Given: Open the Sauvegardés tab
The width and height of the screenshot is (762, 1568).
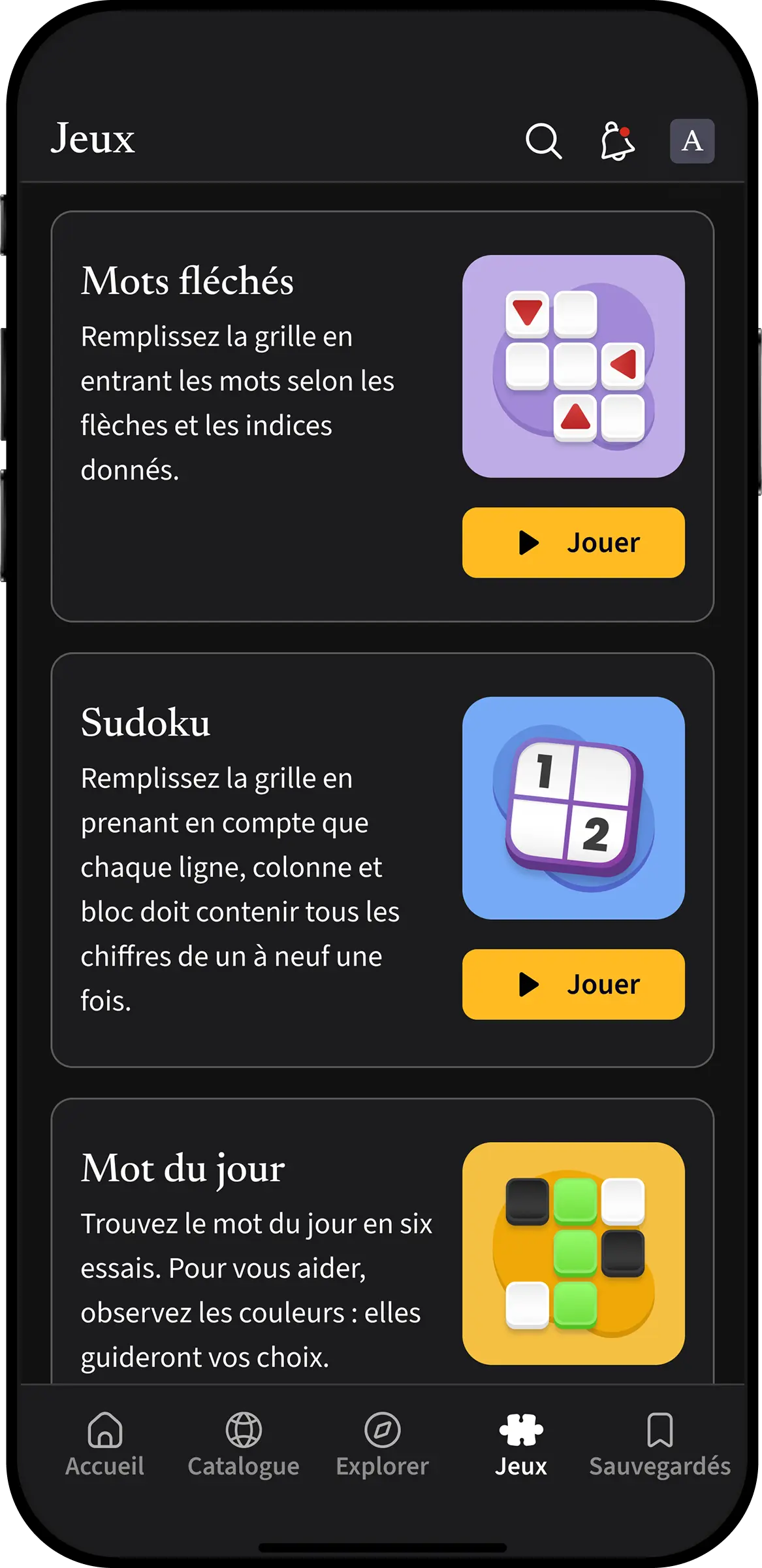Looking at the screenshot, I should coord(659,1445).
